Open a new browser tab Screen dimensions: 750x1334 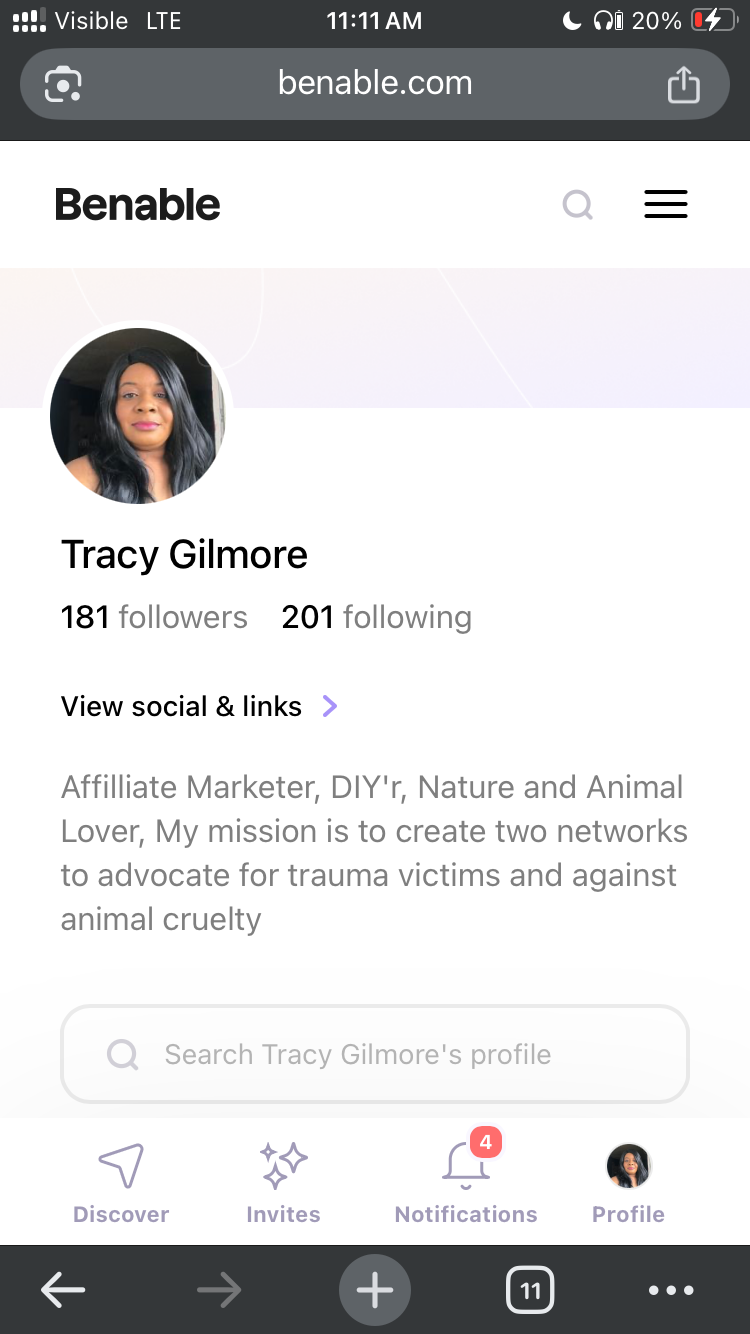[x=375, y=1291]
